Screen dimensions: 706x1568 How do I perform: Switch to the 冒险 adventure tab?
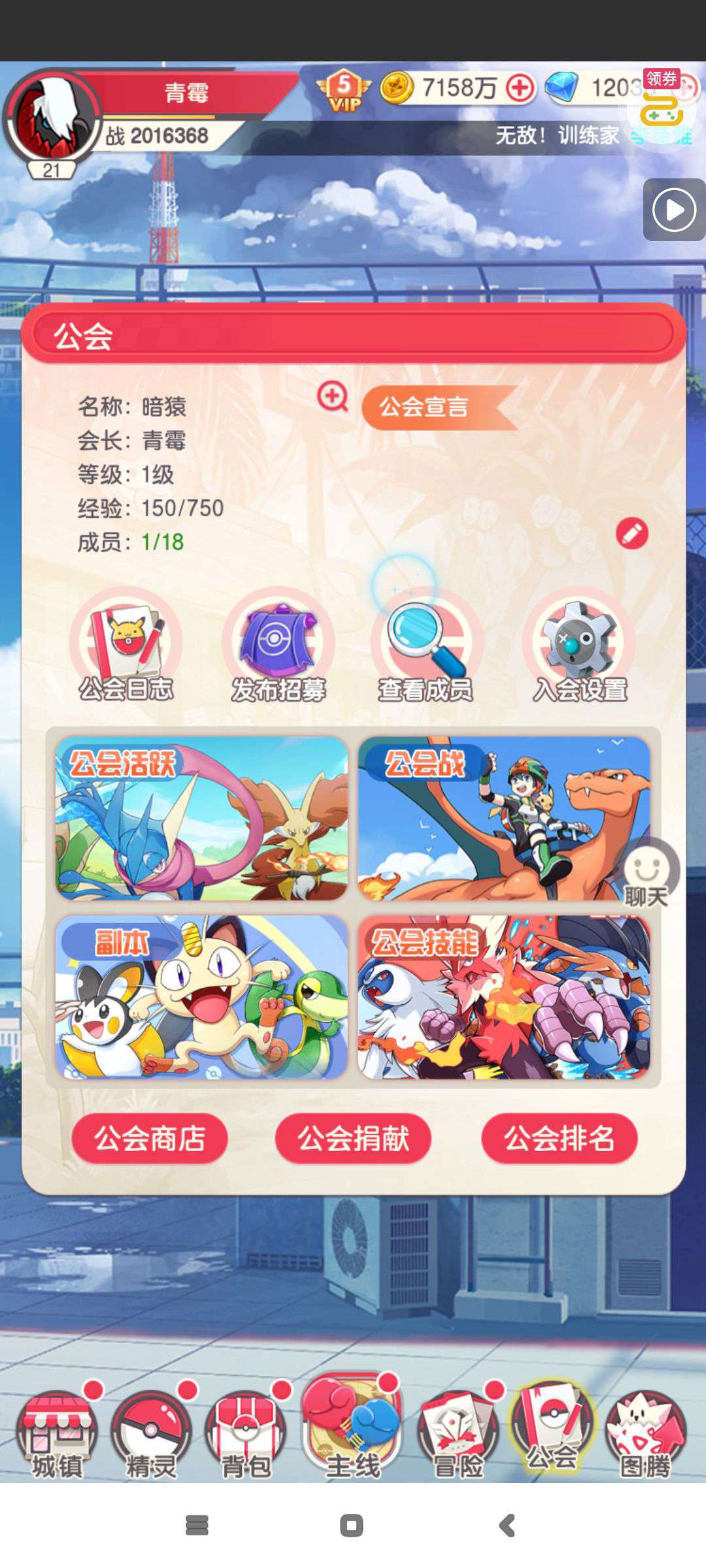pos(458,1434)
